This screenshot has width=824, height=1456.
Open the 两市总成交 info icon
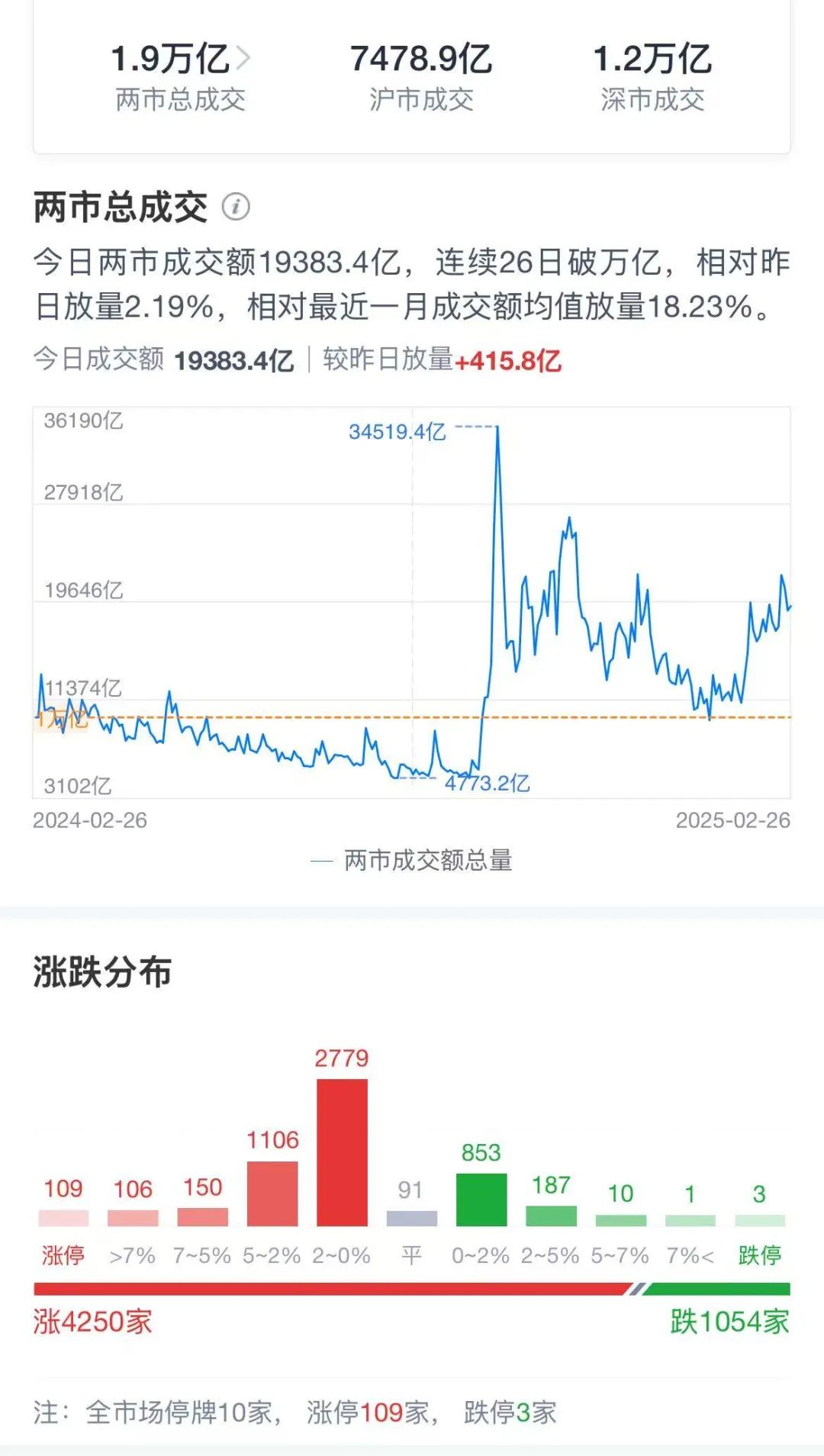237,206
